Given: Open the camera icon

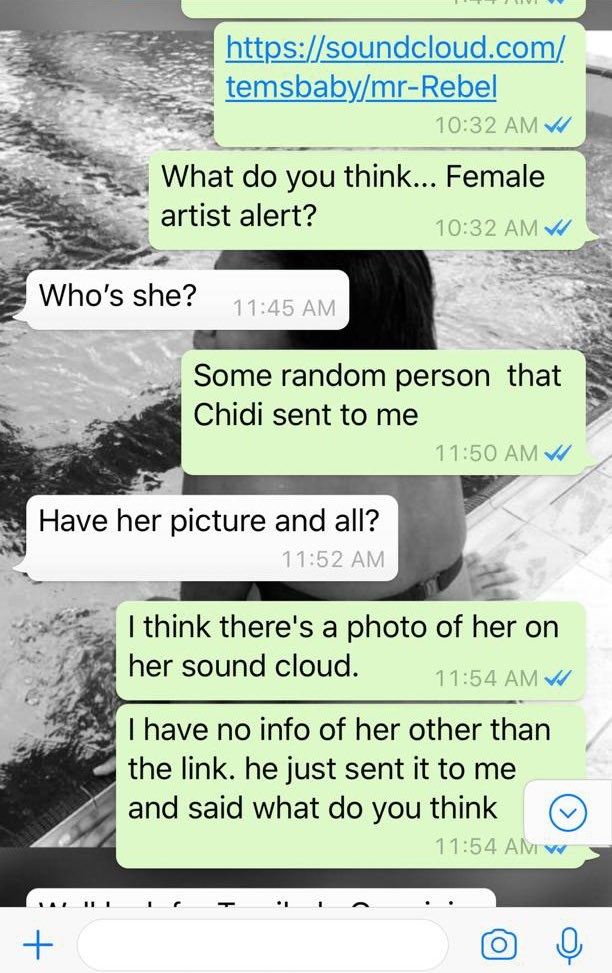Looking at the screenshot, I should [499, 944].
